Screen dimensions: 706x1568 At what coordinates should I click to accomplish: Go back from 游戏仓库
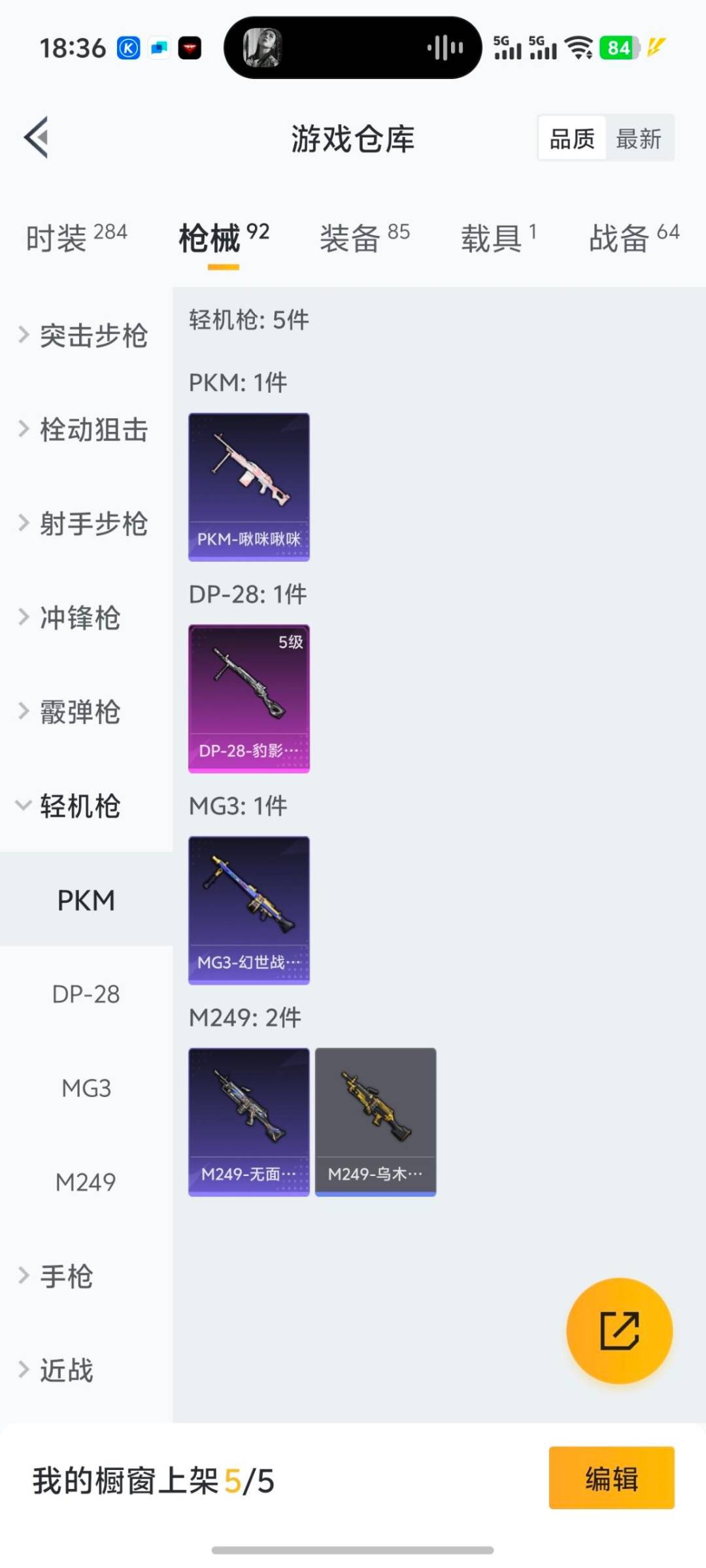pos(37,137)
